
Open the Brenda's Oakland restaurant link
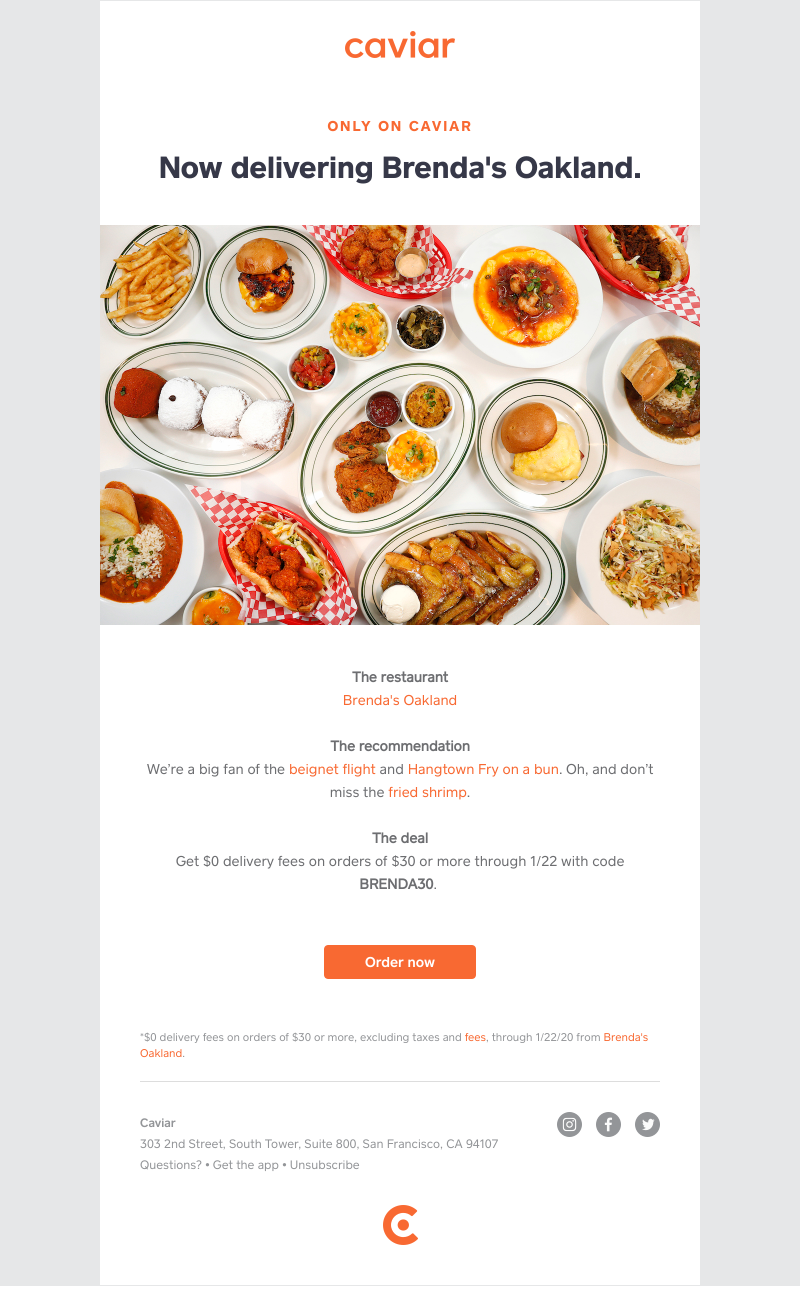point(399,700)
